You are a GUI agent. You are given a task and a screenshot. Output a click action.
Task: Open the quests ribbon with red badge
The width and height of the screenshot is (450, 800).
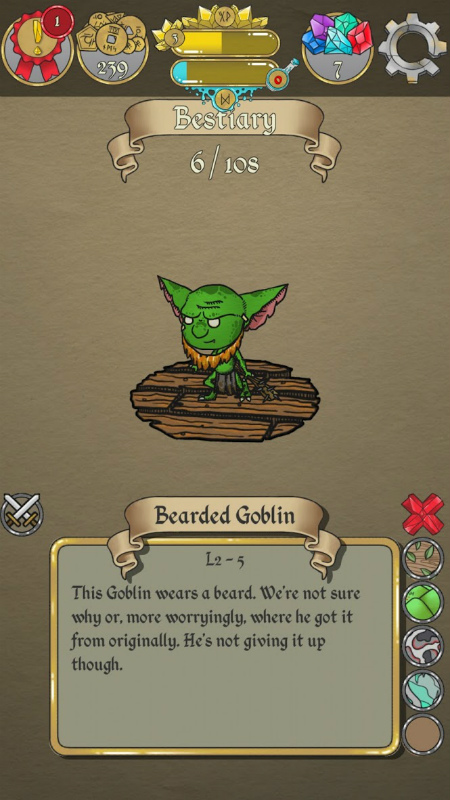(x=37, y=47)
